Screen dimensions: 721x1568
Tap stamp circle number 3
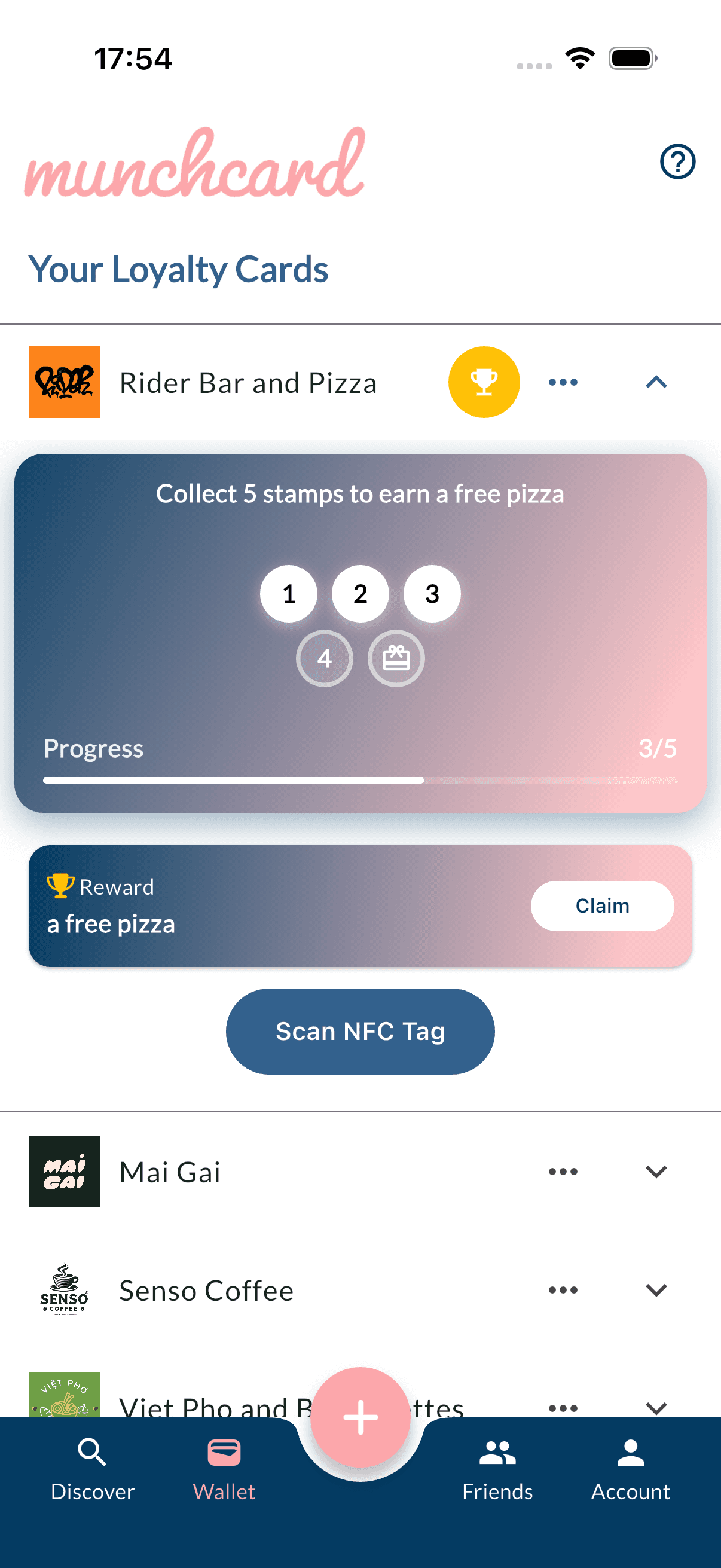432,594
